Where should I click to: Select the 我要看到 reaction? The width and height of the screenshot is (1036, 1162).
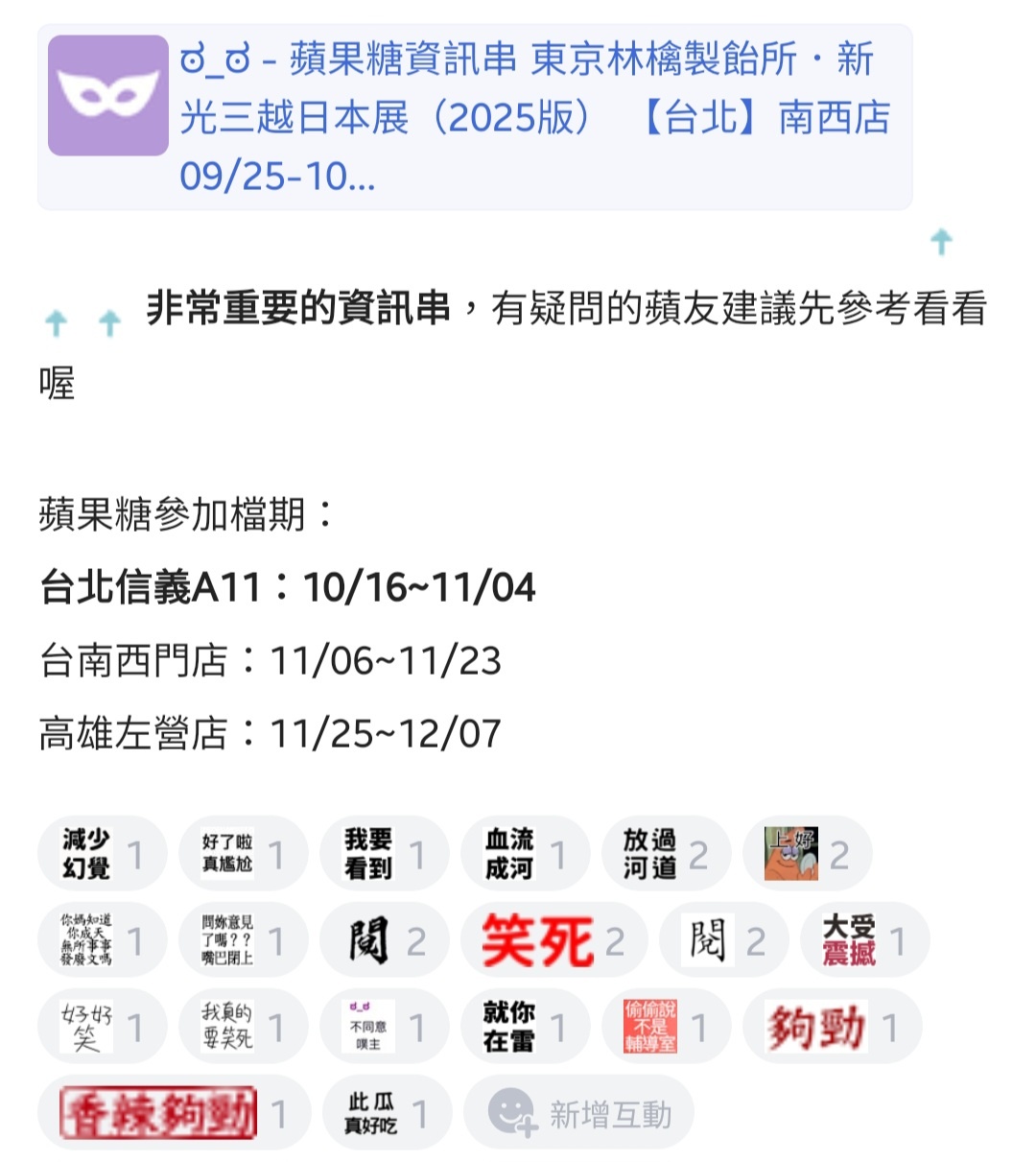384,854
